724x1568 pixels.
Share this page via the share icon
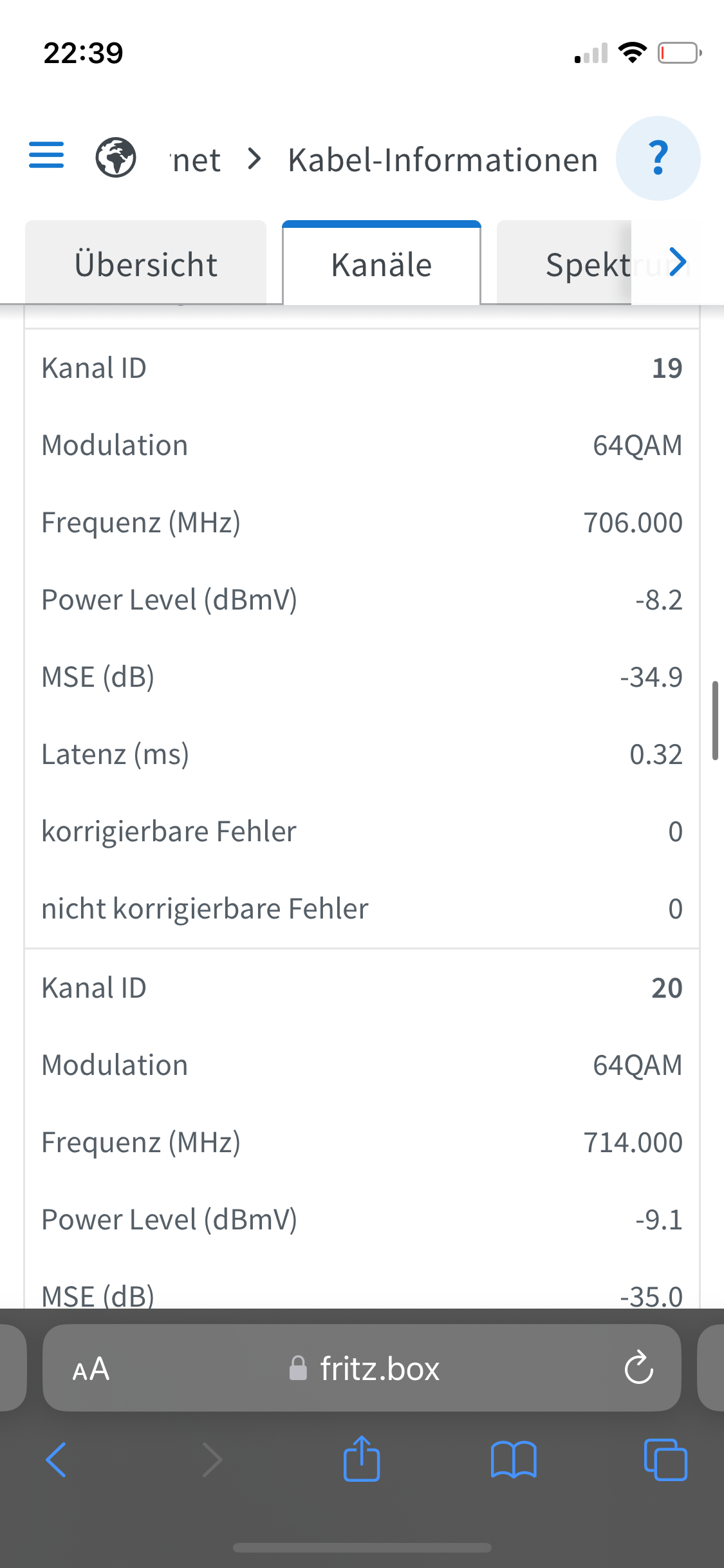362,1458
